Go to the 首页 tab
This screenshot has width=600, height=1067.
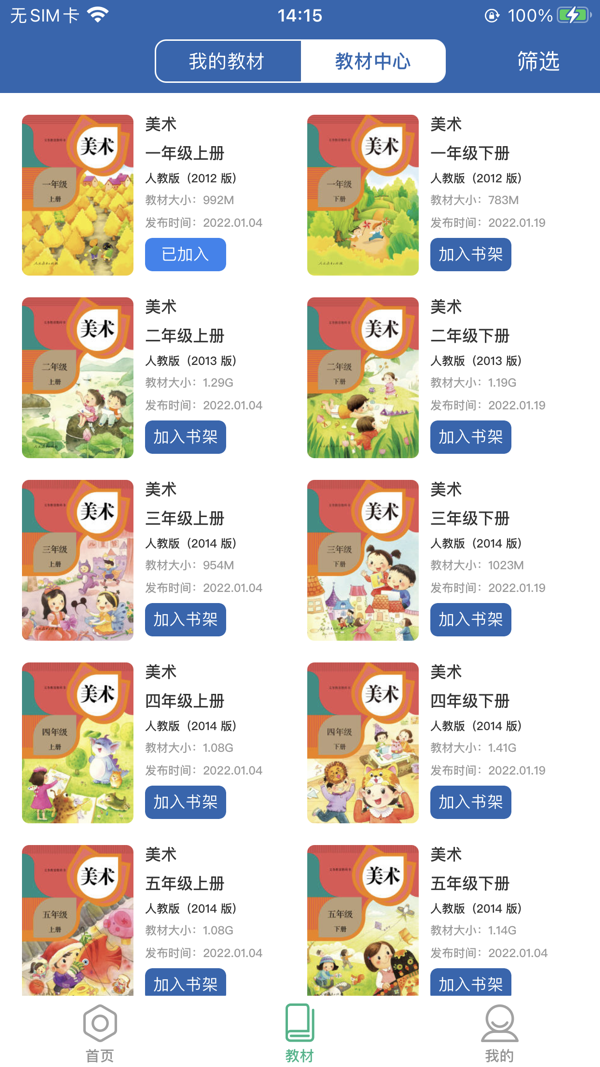100,1035
